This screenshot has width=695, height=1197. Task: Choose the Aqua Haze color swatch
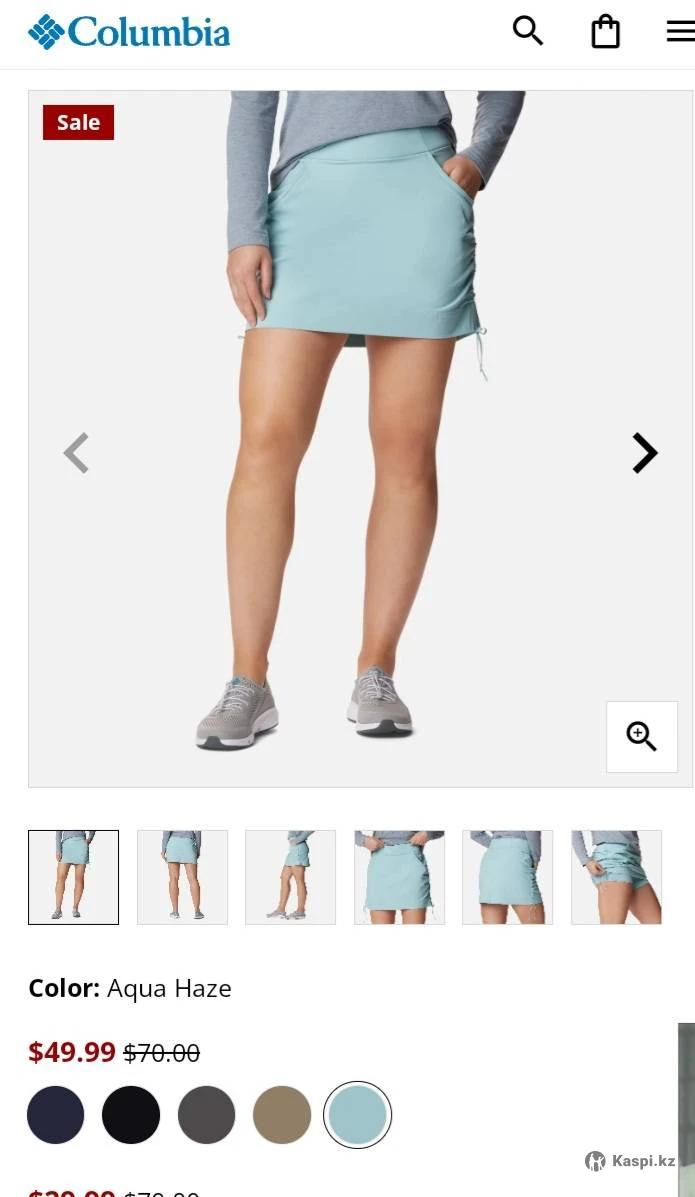[357, 1115]
